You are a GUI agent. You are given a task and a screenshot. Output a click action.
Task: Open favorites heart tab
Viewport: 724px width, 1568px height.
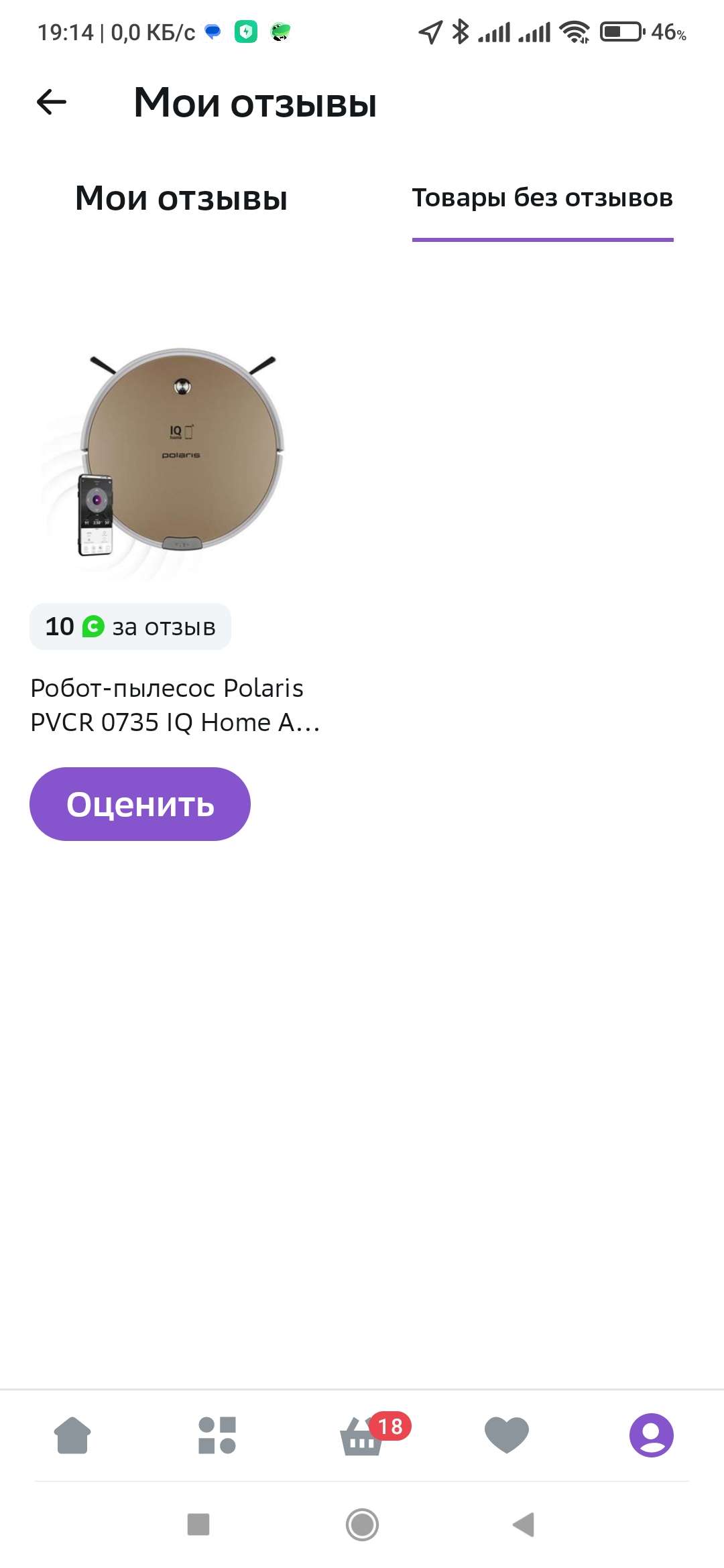(x=507, y=1435)
